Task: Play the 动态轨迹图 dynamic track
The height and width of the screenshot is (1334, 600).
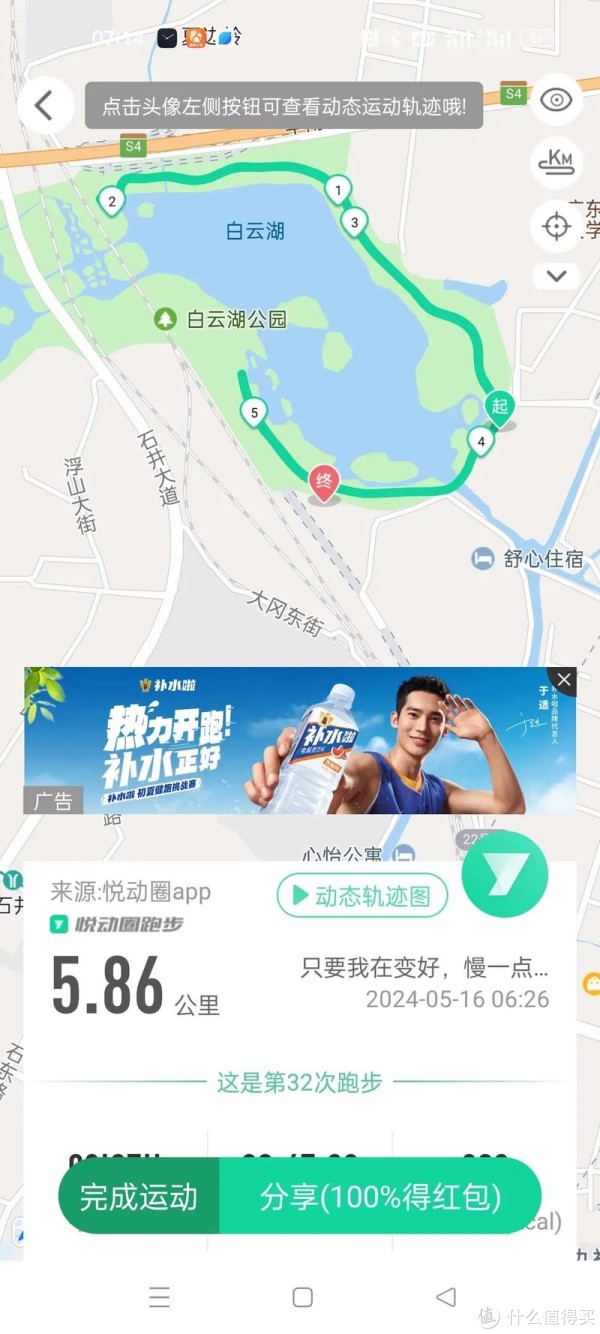Action: pyautogui.click(x=362, y=896)
